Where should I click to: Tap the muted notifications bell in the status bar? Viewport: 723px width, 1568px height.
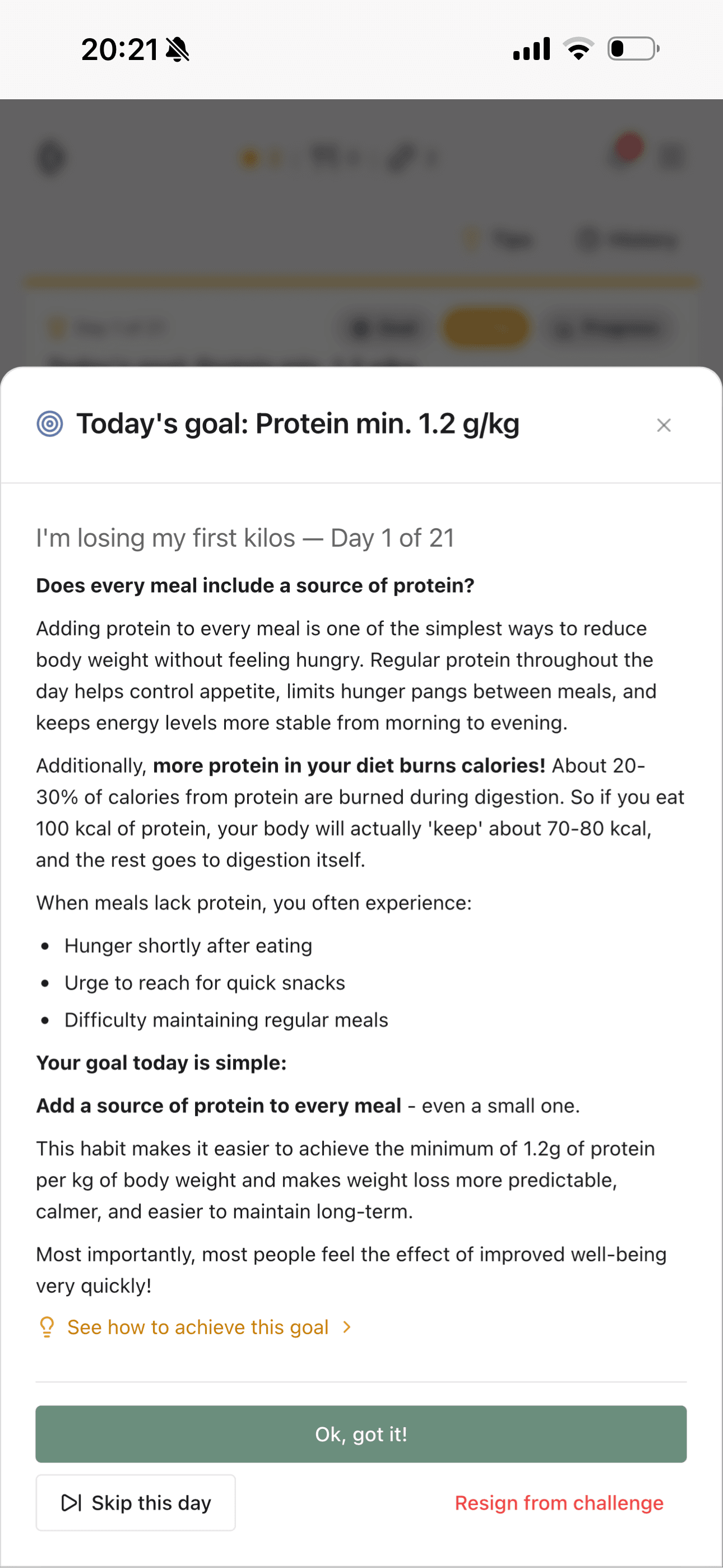177,51
